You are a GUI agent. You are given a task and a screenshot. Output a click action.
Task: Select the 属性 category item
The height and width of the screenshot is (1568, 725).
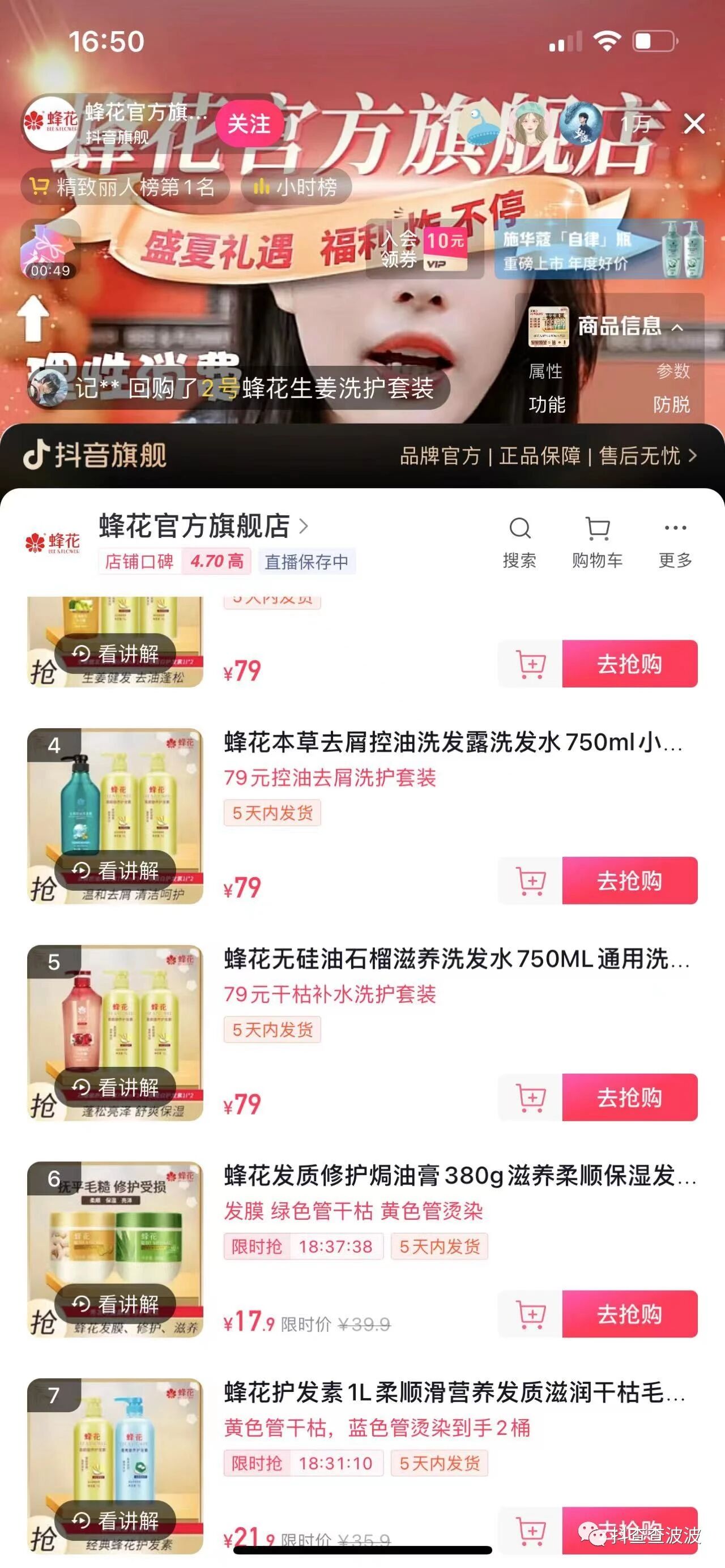(x=546, y=371)
